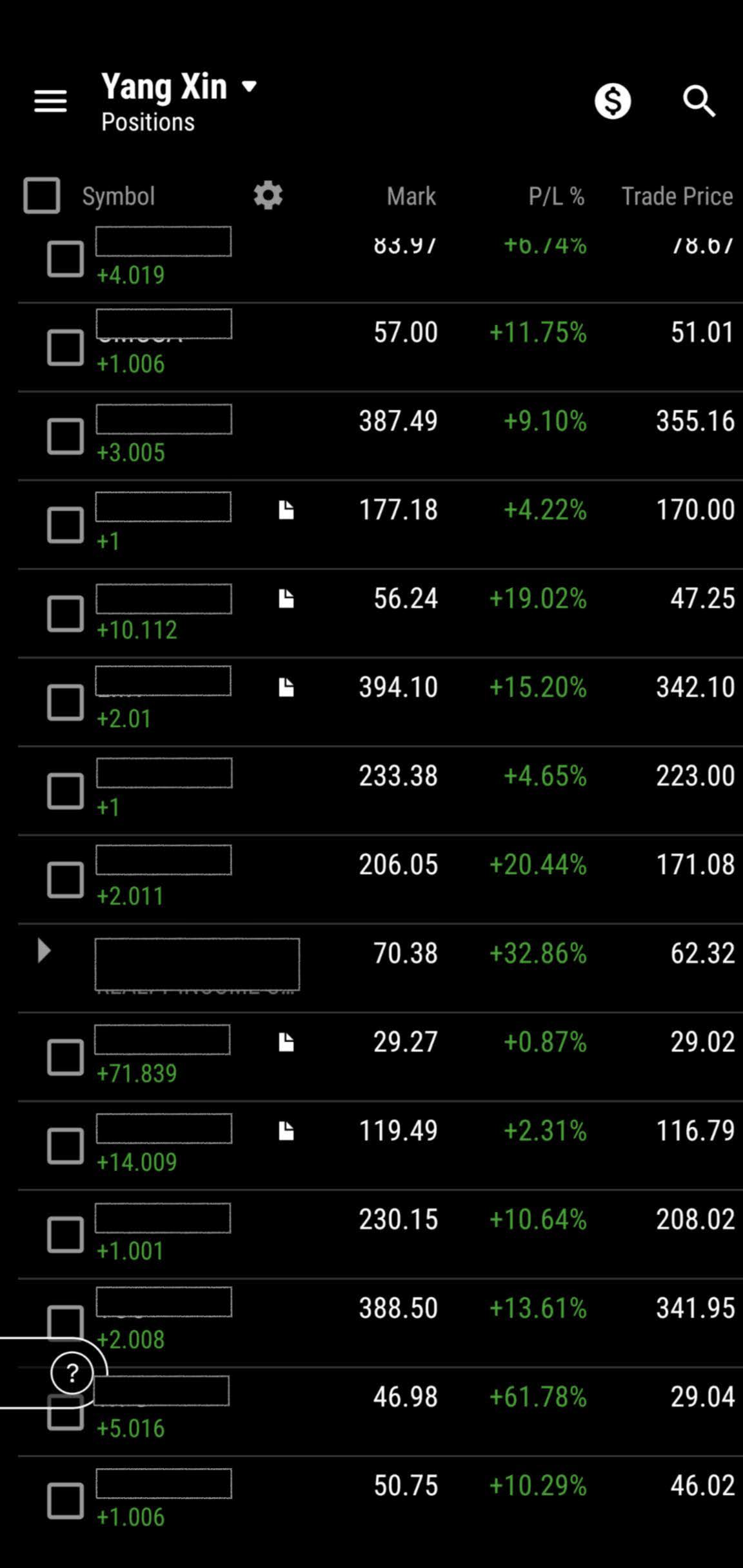Open the column settings gear
This screenshot has width=743, height=1568.
268,195
